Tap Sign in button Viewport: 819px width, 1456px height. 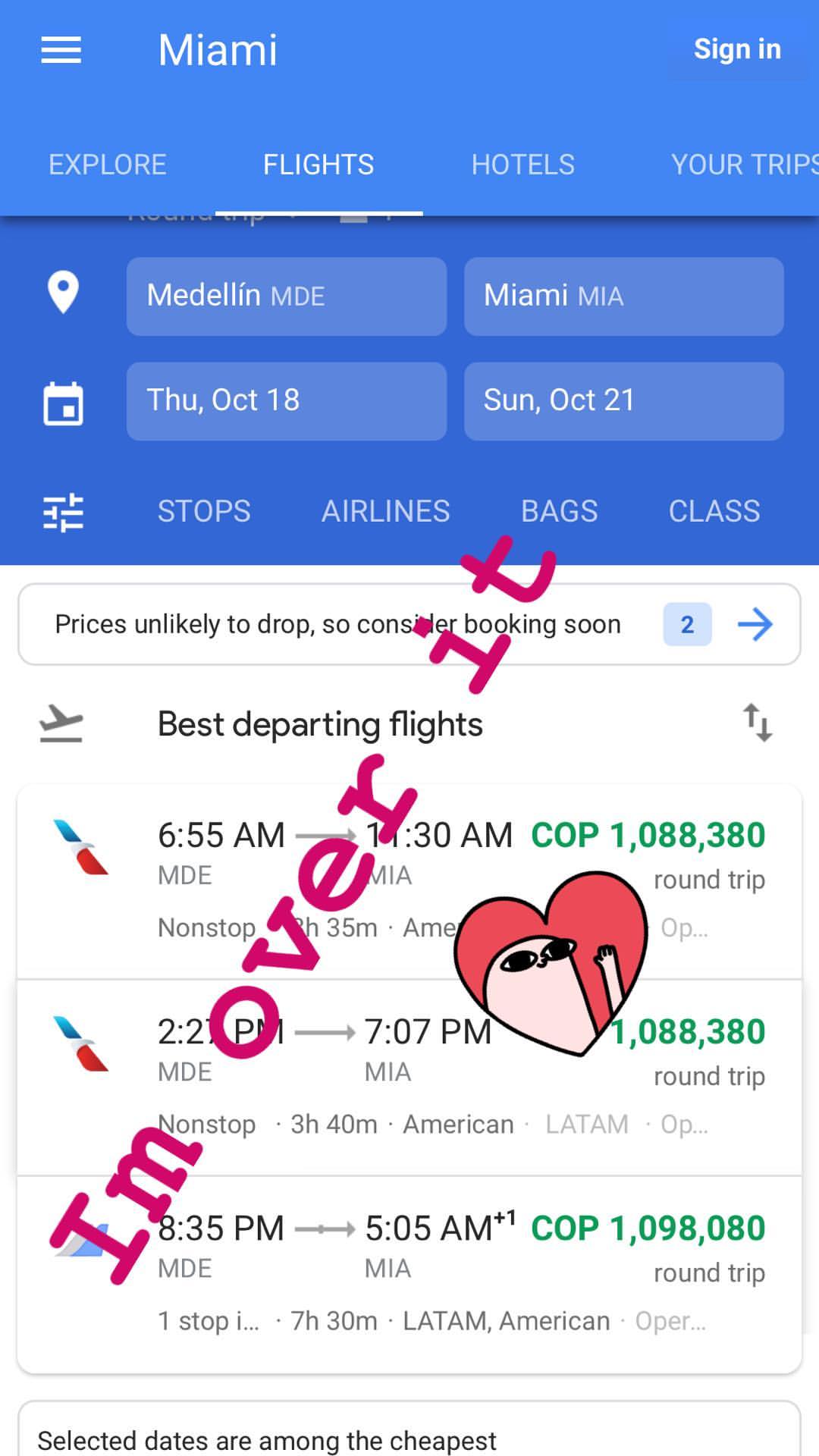coord(736,49)
